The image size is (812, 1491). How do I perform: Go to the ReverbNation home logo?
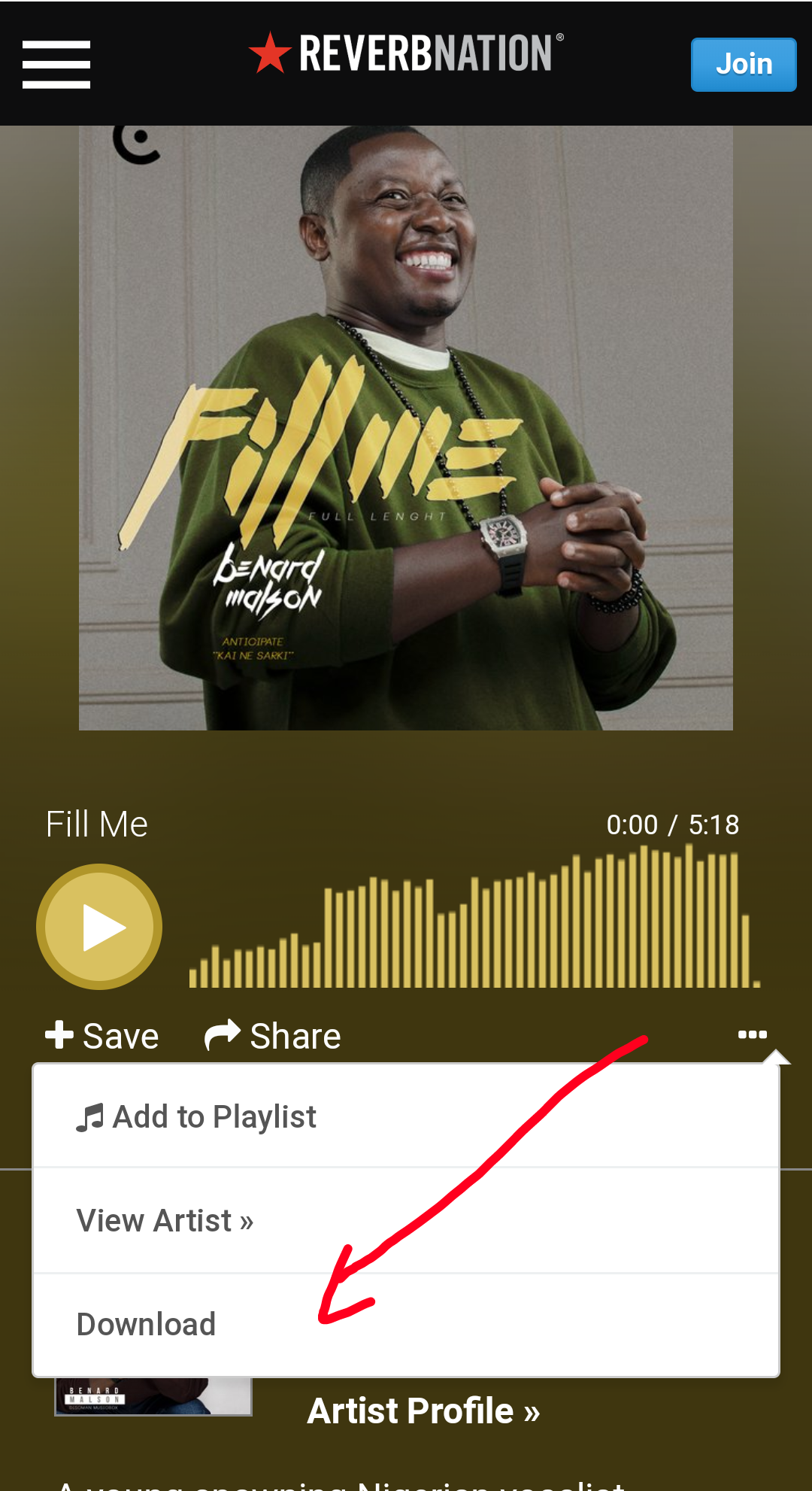click(406, 53)
